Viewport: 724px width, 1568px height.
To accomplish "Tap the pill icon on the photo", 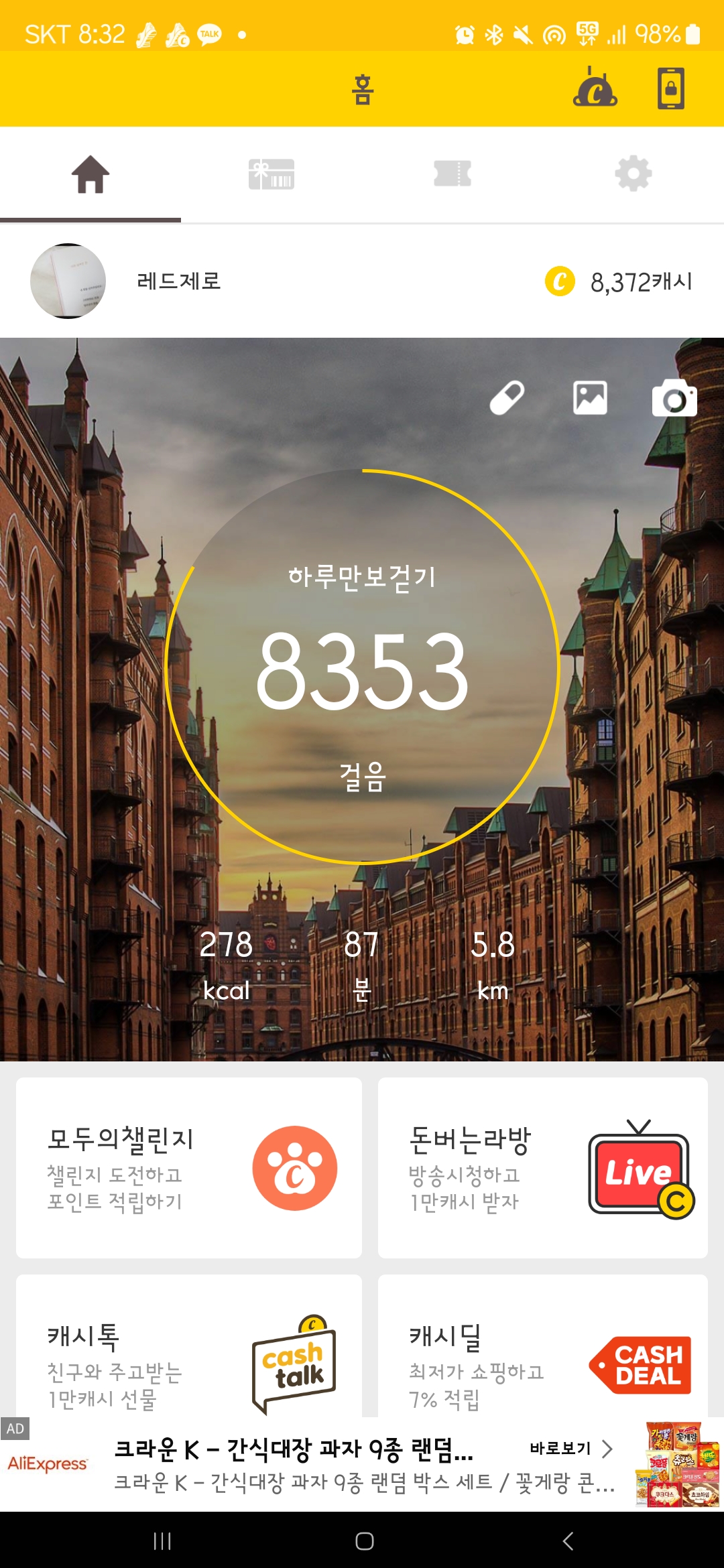I will (x=507, y=398).
